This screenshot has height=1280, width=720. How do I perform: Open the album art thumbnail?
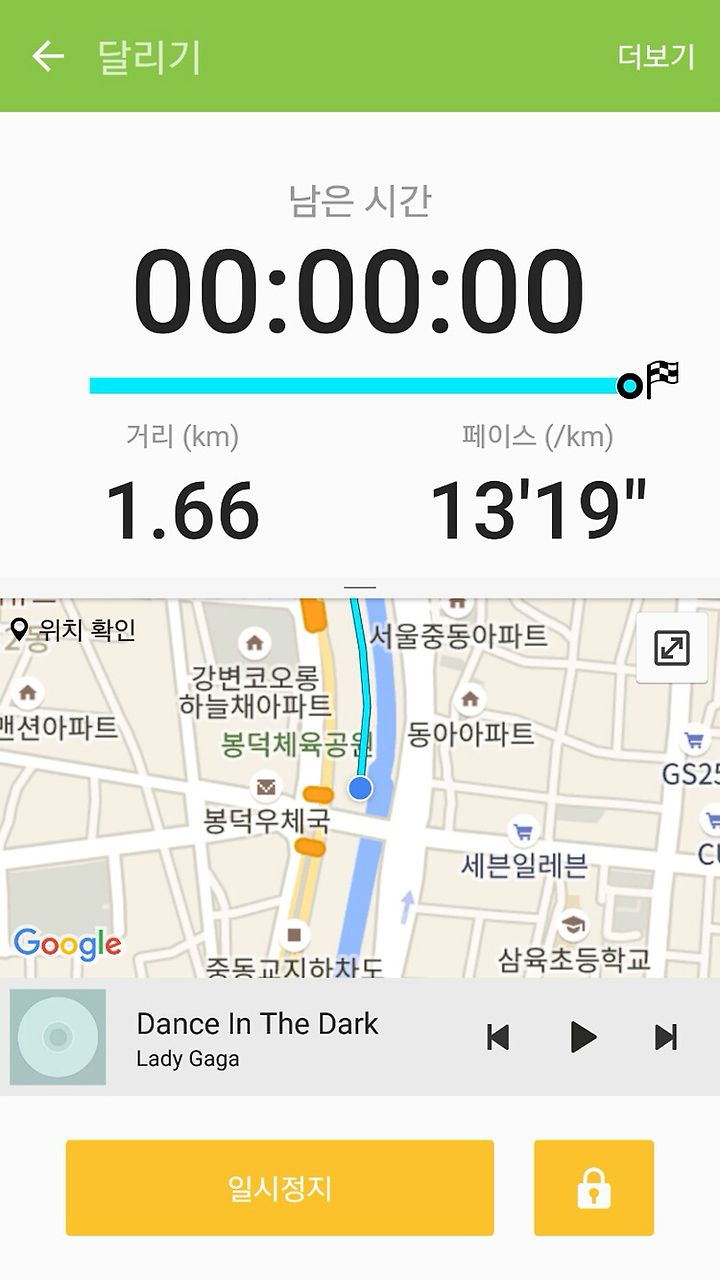(x=58, y=1037)
